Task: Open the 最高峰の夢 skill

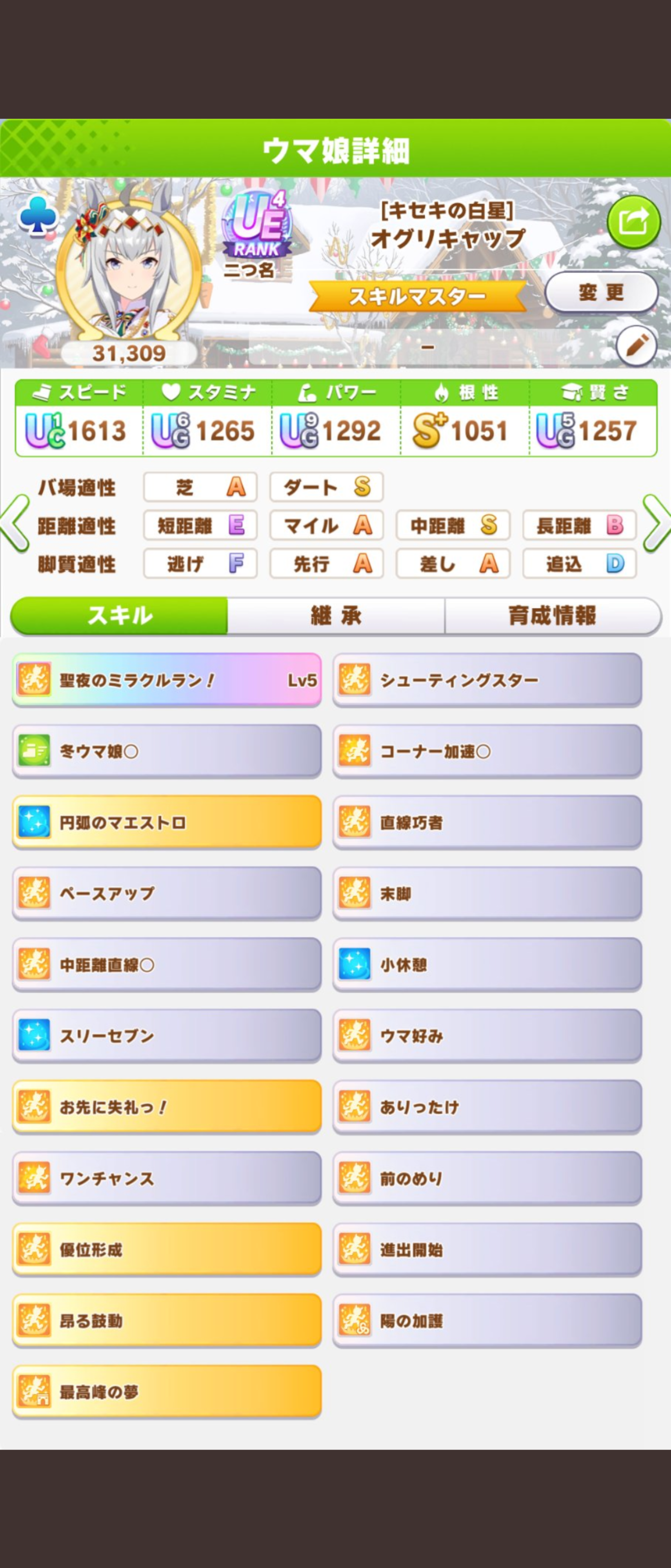Action: 167,1392
